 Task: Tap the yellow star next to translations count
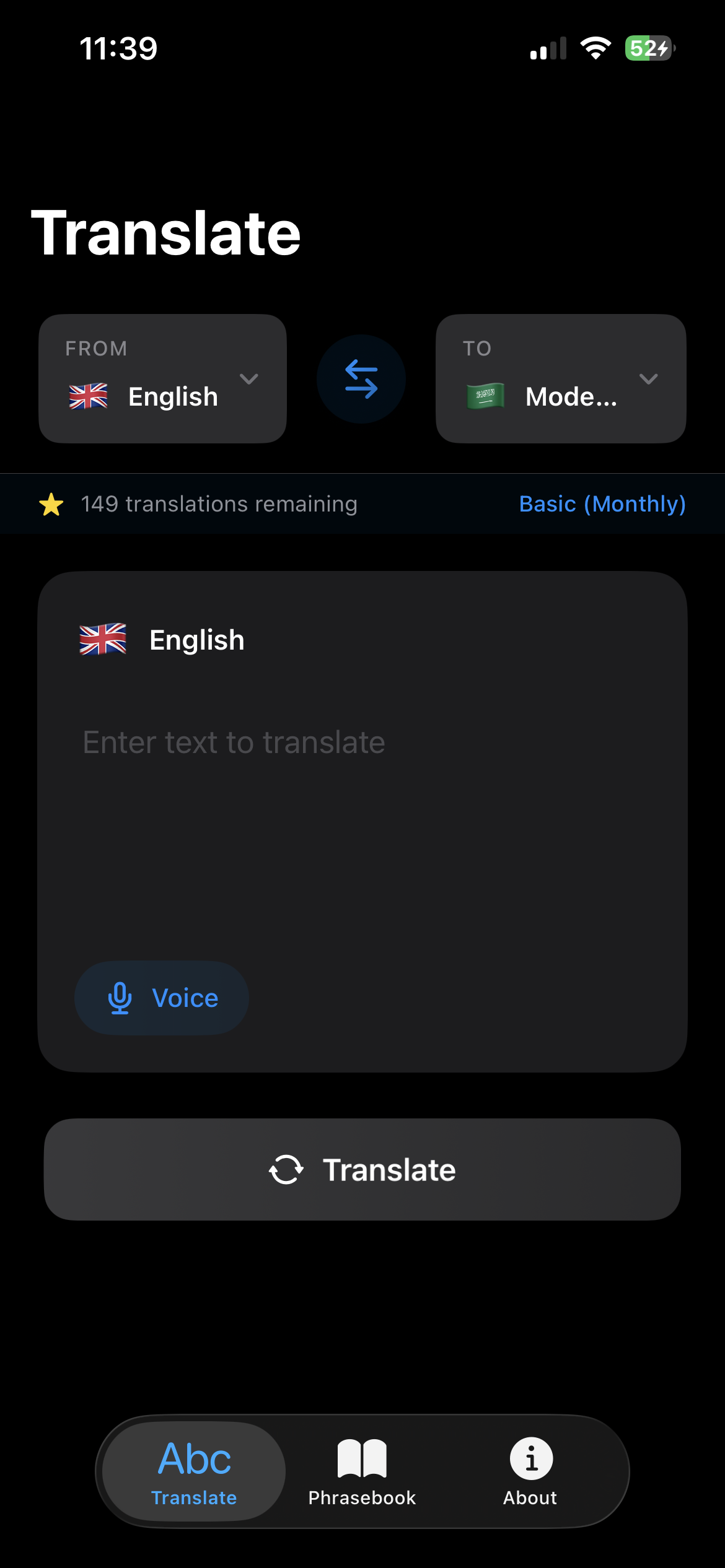(51, 503)
